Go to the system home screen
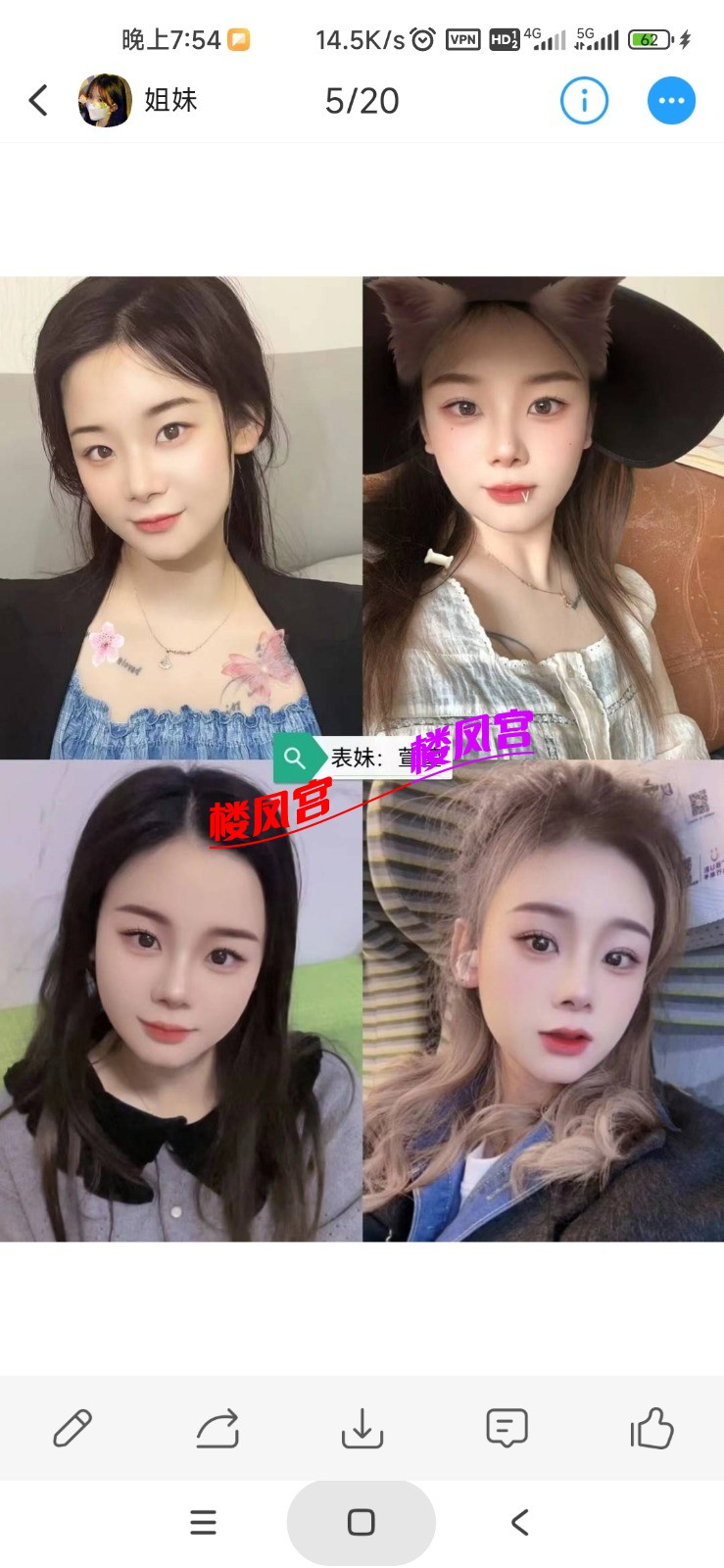 pos(361,1522)
